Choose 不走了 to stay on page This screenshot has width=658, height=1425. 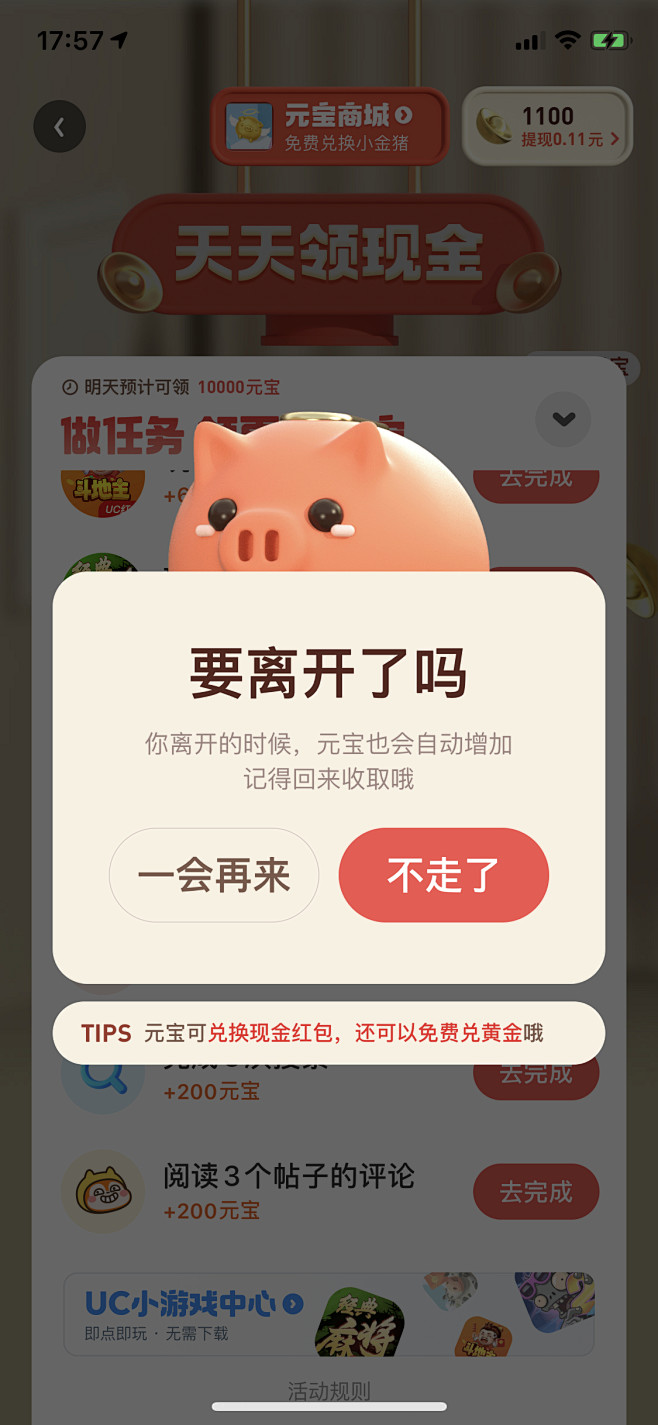(x=443, y=875)
